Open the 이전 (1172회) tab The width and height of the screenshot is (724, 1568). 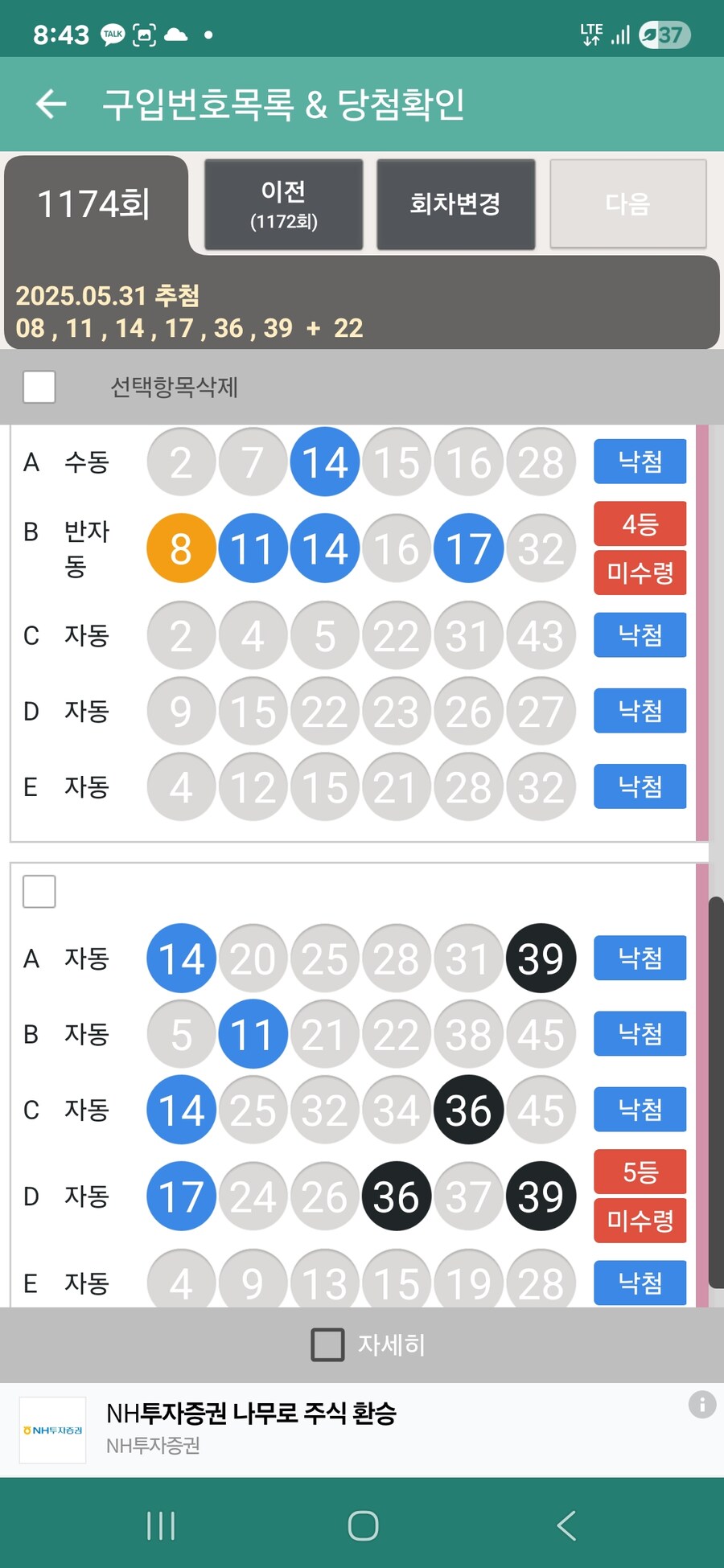click(283, 203)
